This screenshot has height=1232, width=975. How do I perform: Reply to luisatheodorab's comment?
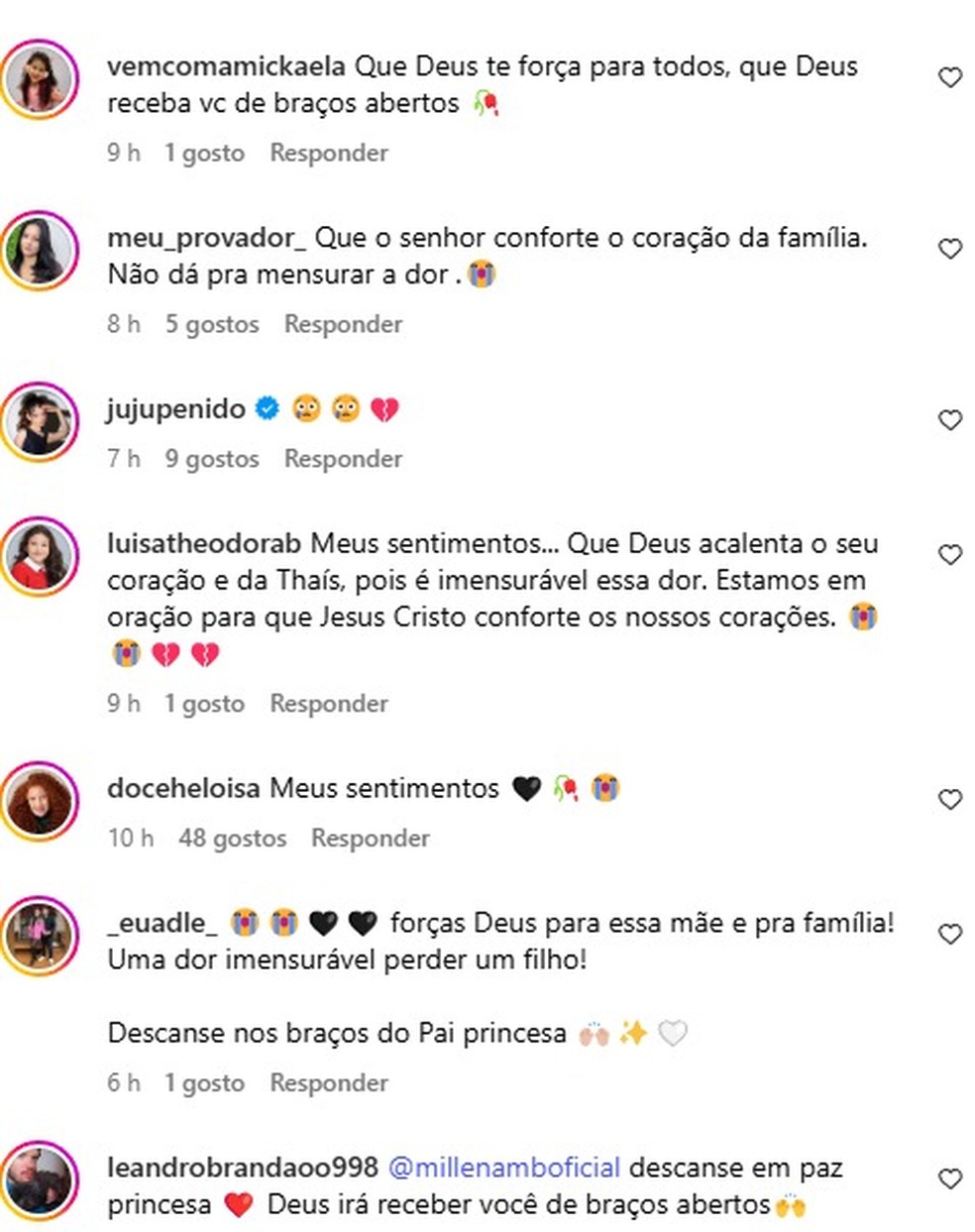tap(328, 704)
